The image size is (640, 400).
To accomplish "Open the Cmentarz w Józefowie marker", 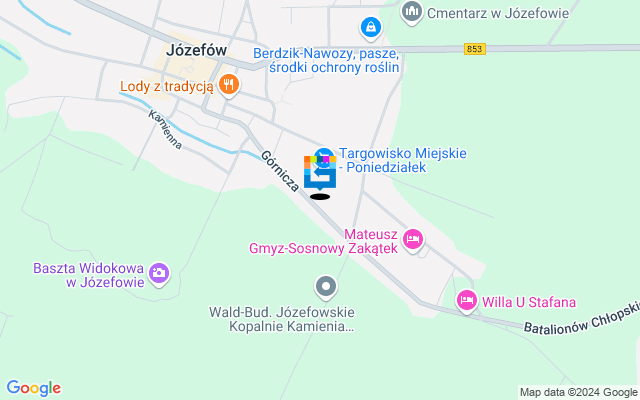I will [411, 12].
